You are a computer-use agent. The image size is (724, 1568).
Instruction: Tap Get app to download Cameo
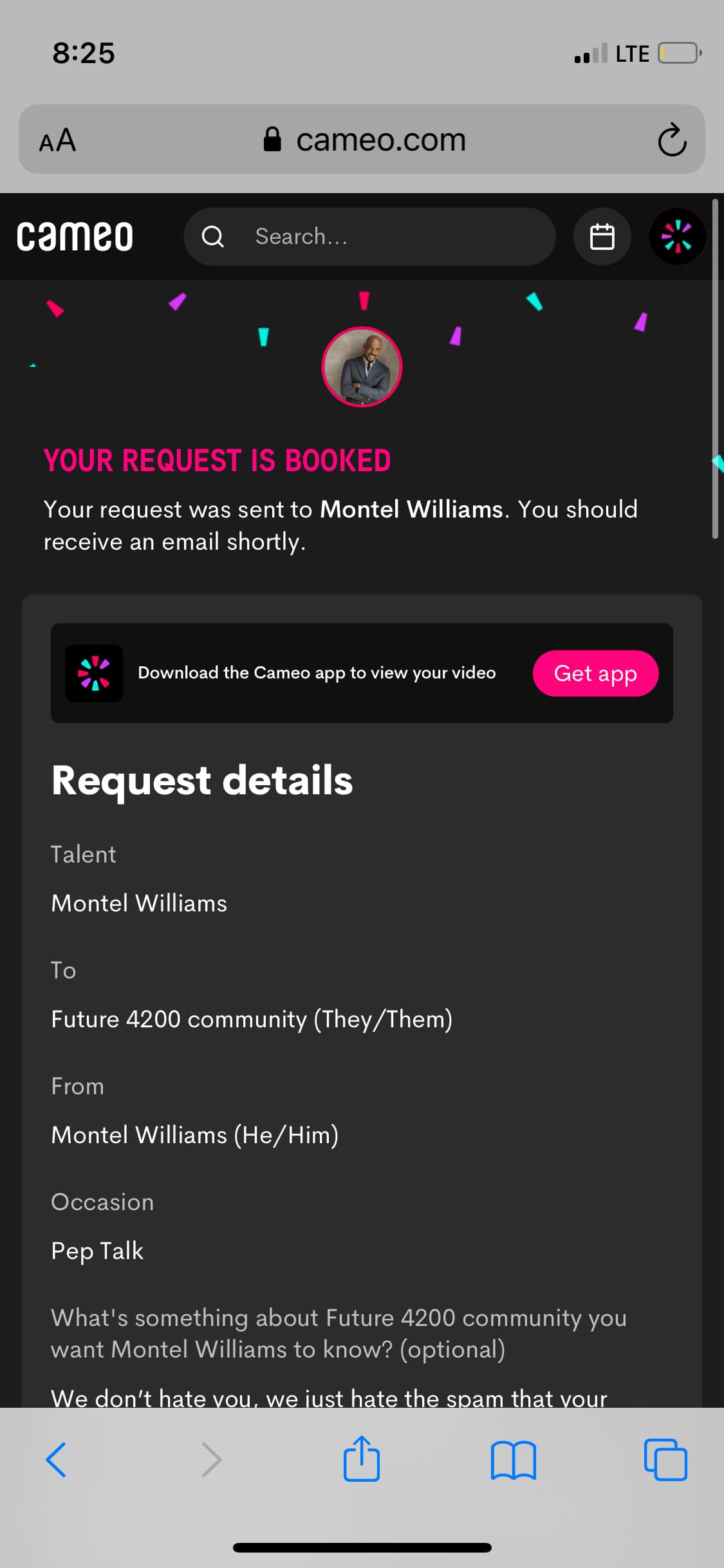(595, 673)
